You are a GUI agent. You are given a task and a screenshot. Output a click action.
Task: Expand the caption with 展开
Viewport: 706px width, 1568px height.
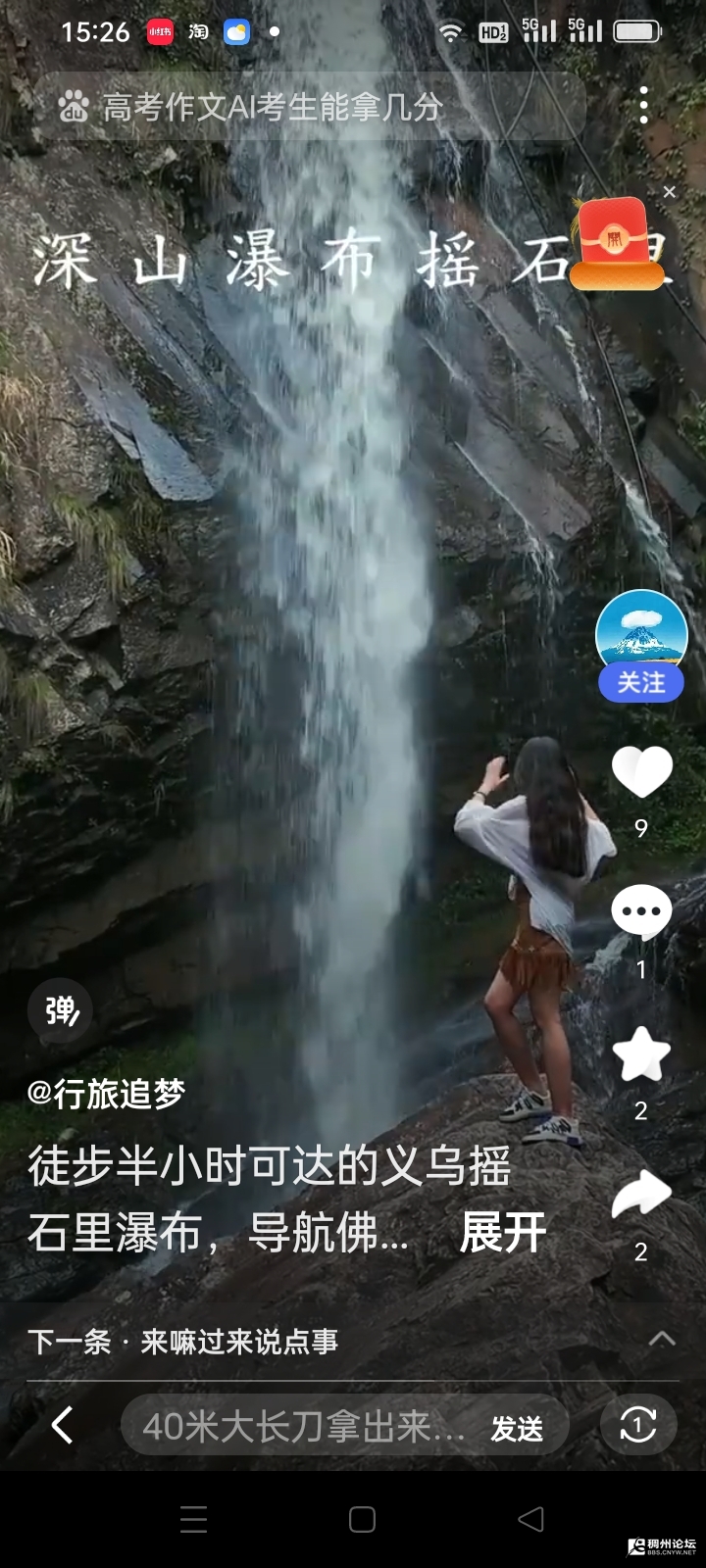(x=502, y=1232)
